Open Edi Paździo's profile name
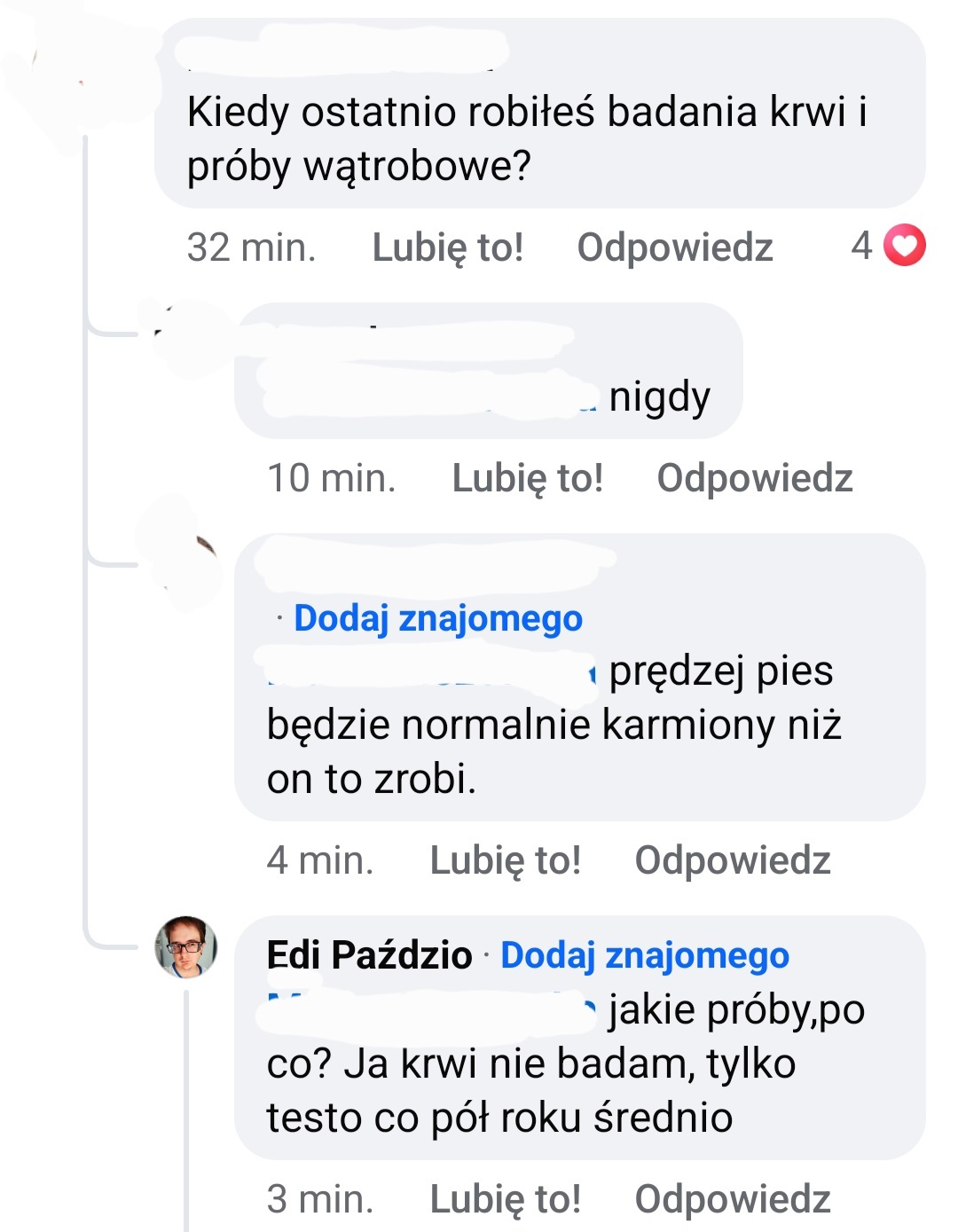958x1232 pixels. (369, 955)
